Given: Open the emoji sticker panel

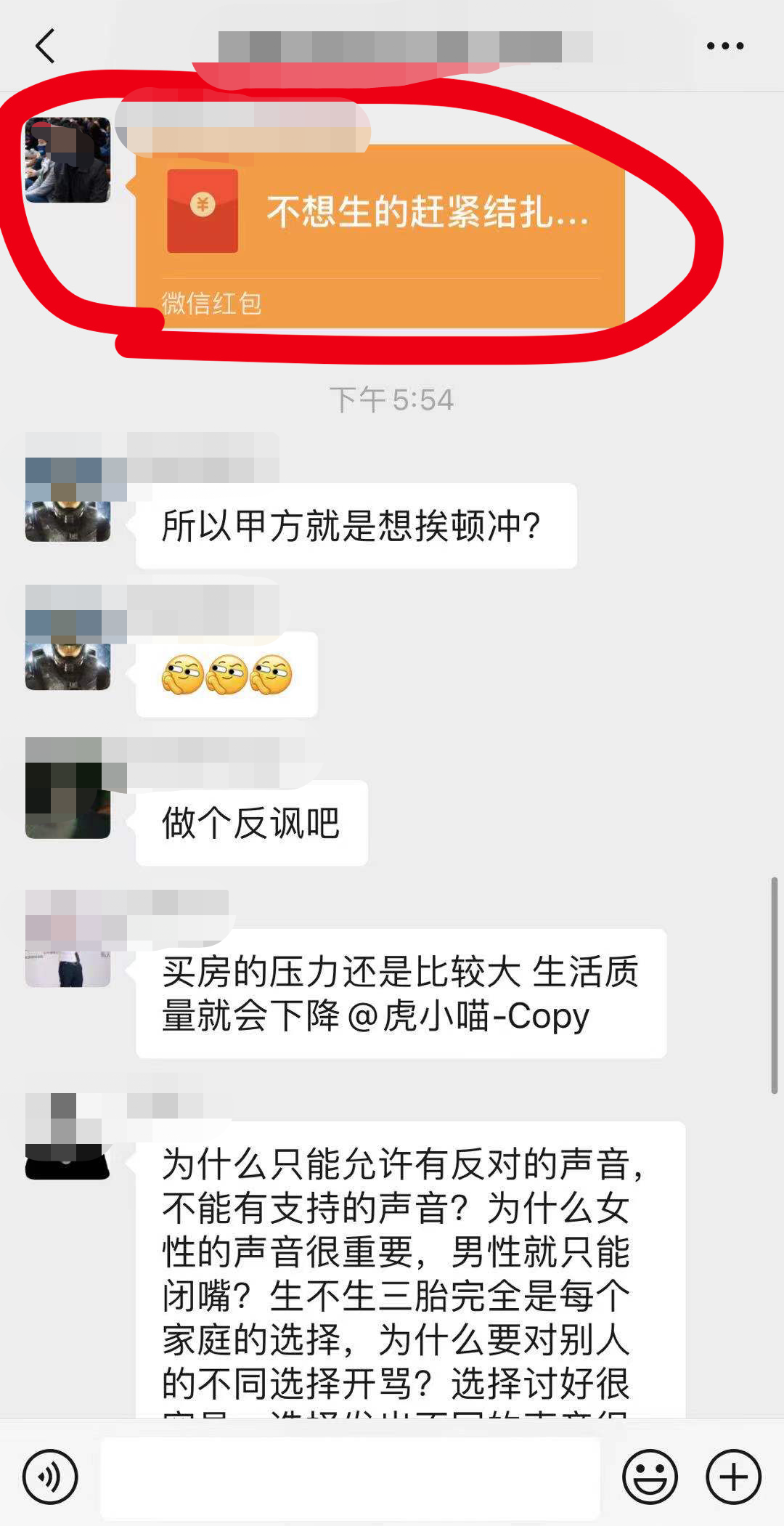Looking at the screenshot, I should [650, 1477].
